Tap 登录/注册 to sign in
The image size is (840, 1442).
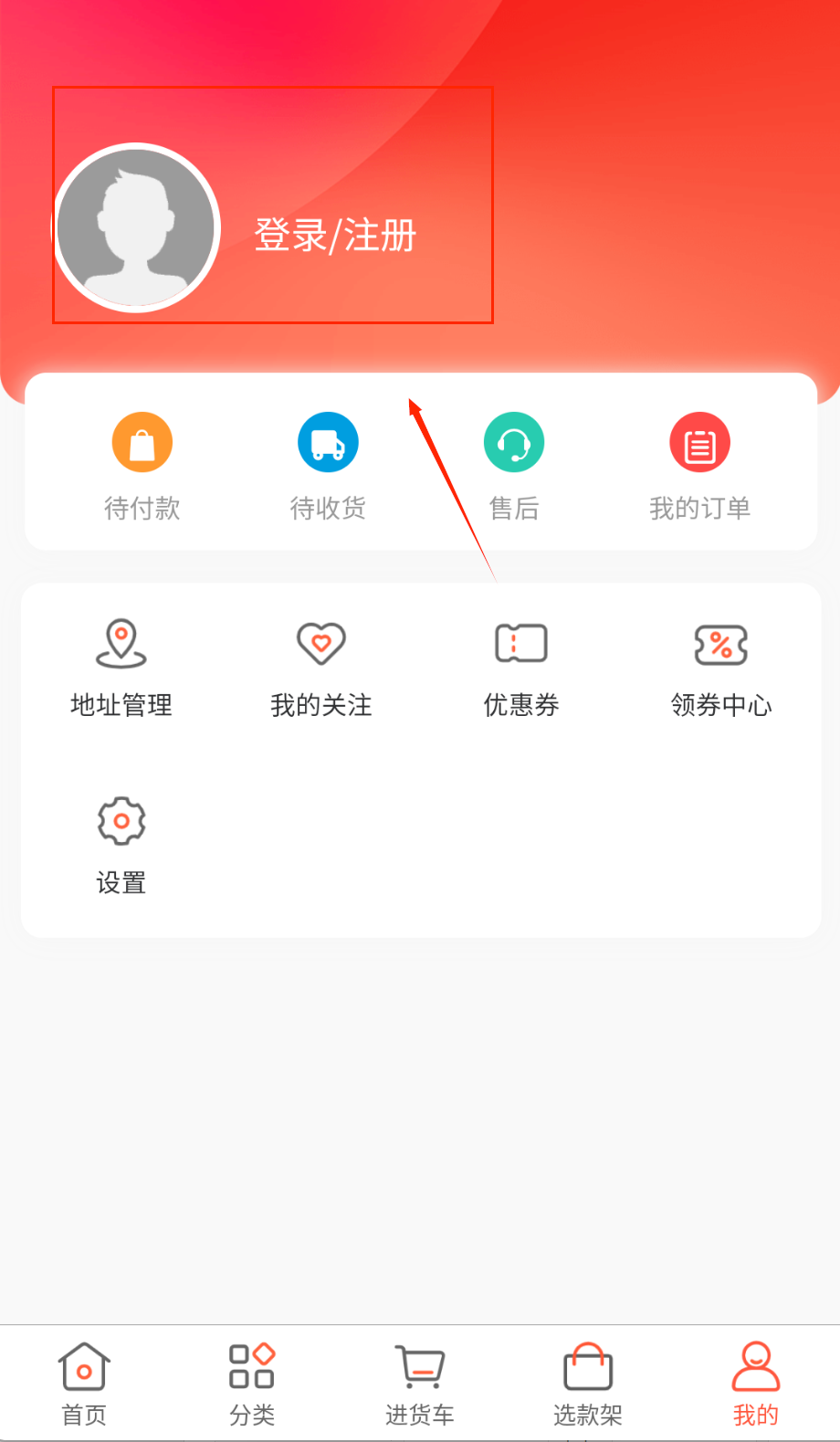(x=335, y=235)
